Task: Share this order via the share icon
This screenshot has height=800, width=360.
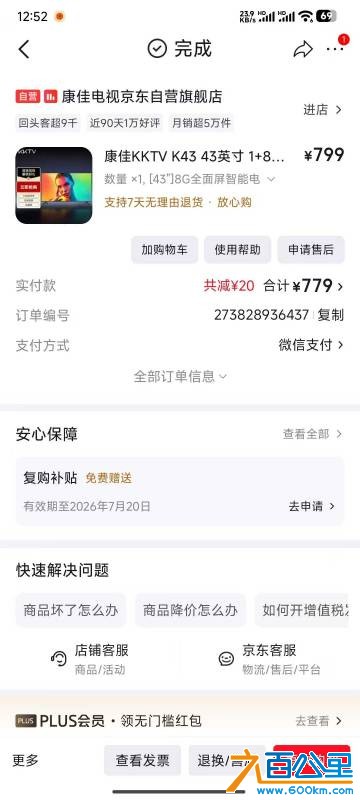Action: pyautogui.click(x=303, y=49)
